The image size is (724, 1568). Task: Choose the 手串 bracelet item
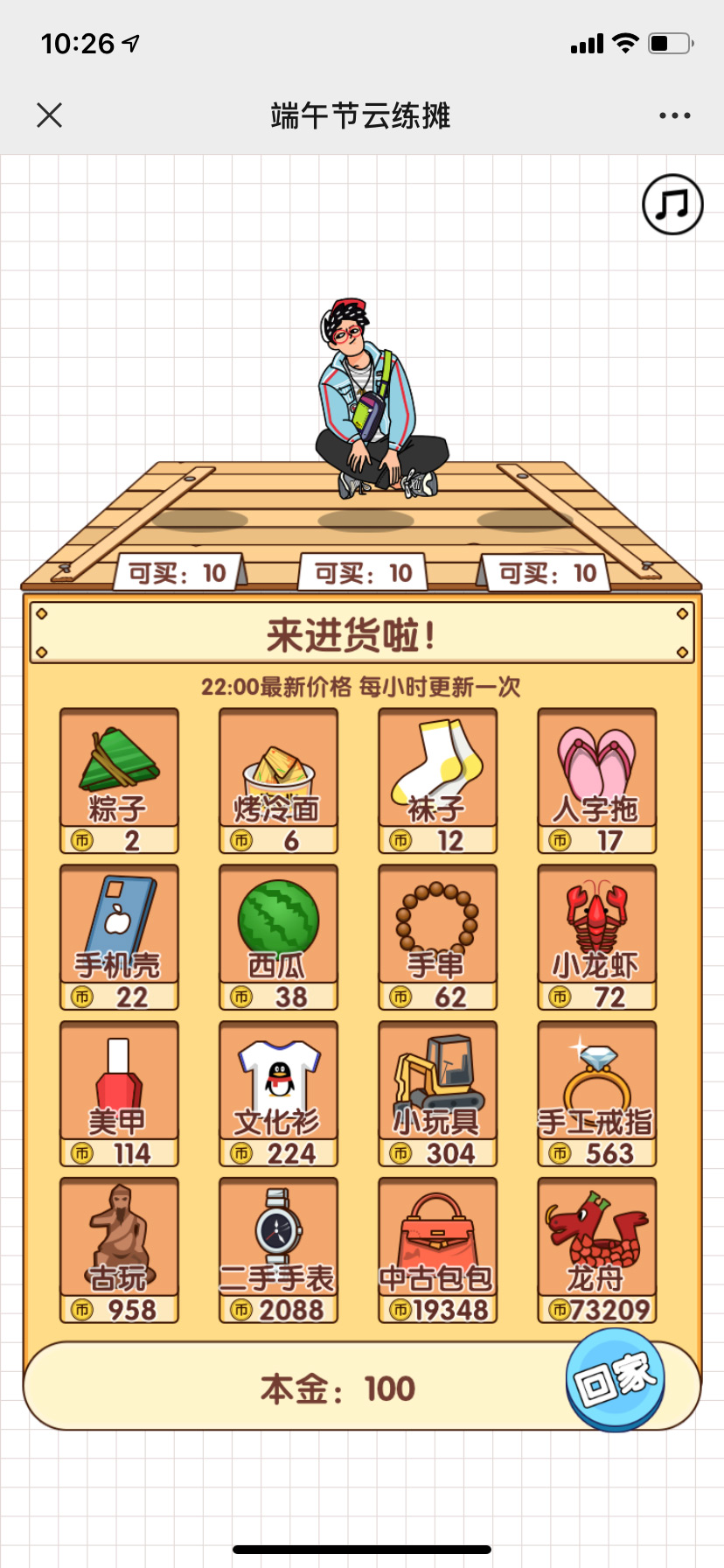[x=437, y=936]
